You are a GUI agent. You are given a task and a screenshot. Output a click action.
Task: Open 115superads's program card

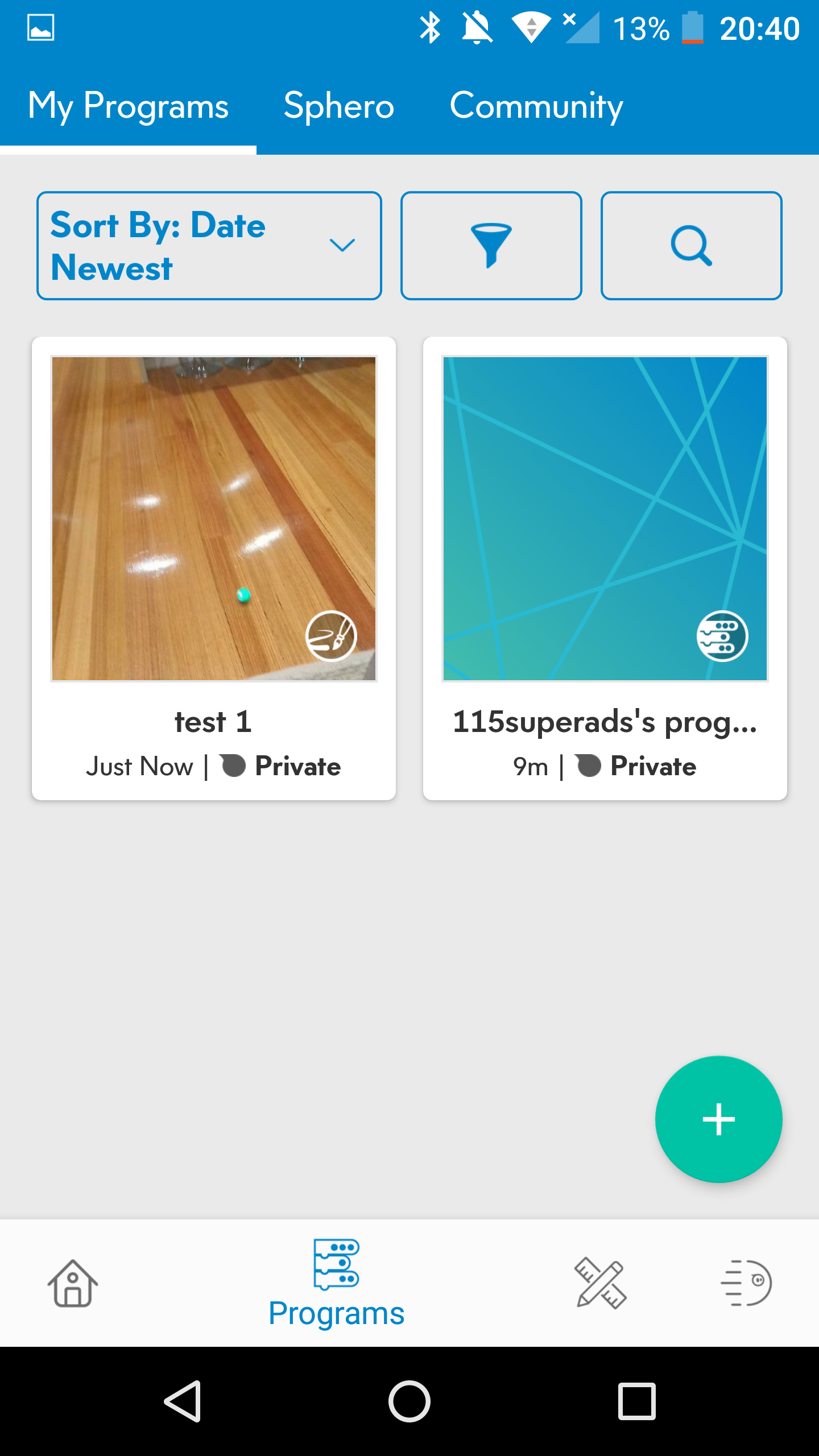point(605,569)
